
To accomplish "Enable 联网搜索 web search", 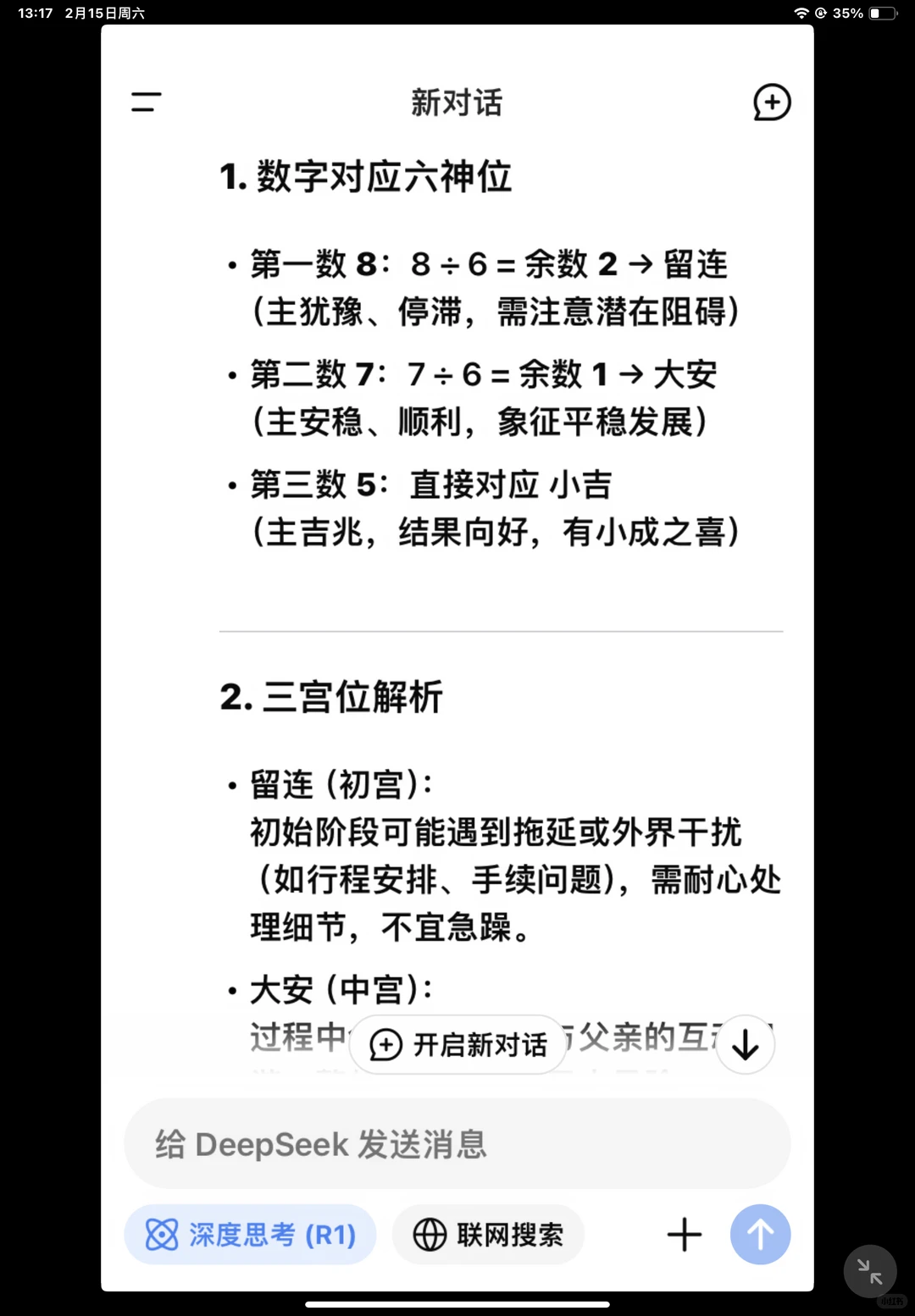I will [488, 1235].
